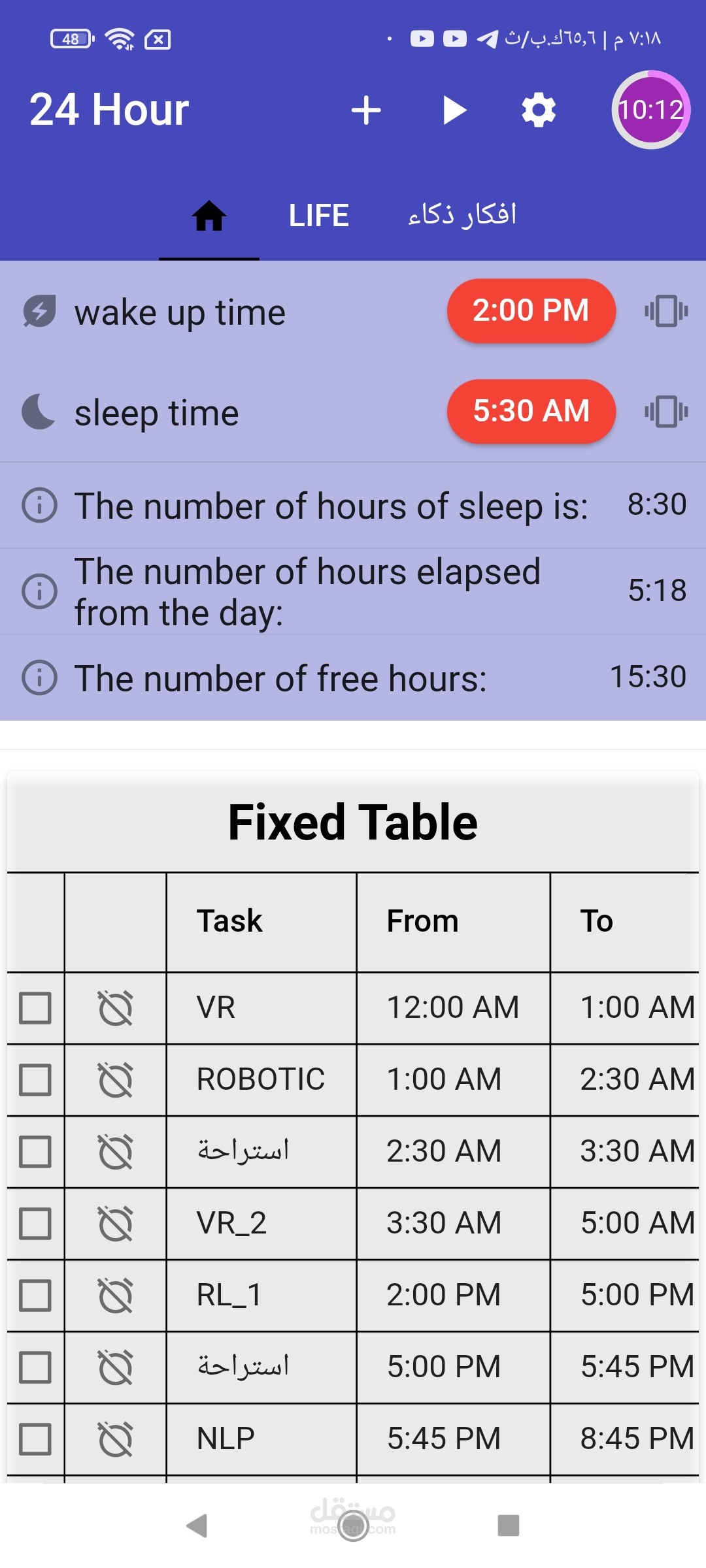Toggle vibration for wake up time

(x=666, y=311)
